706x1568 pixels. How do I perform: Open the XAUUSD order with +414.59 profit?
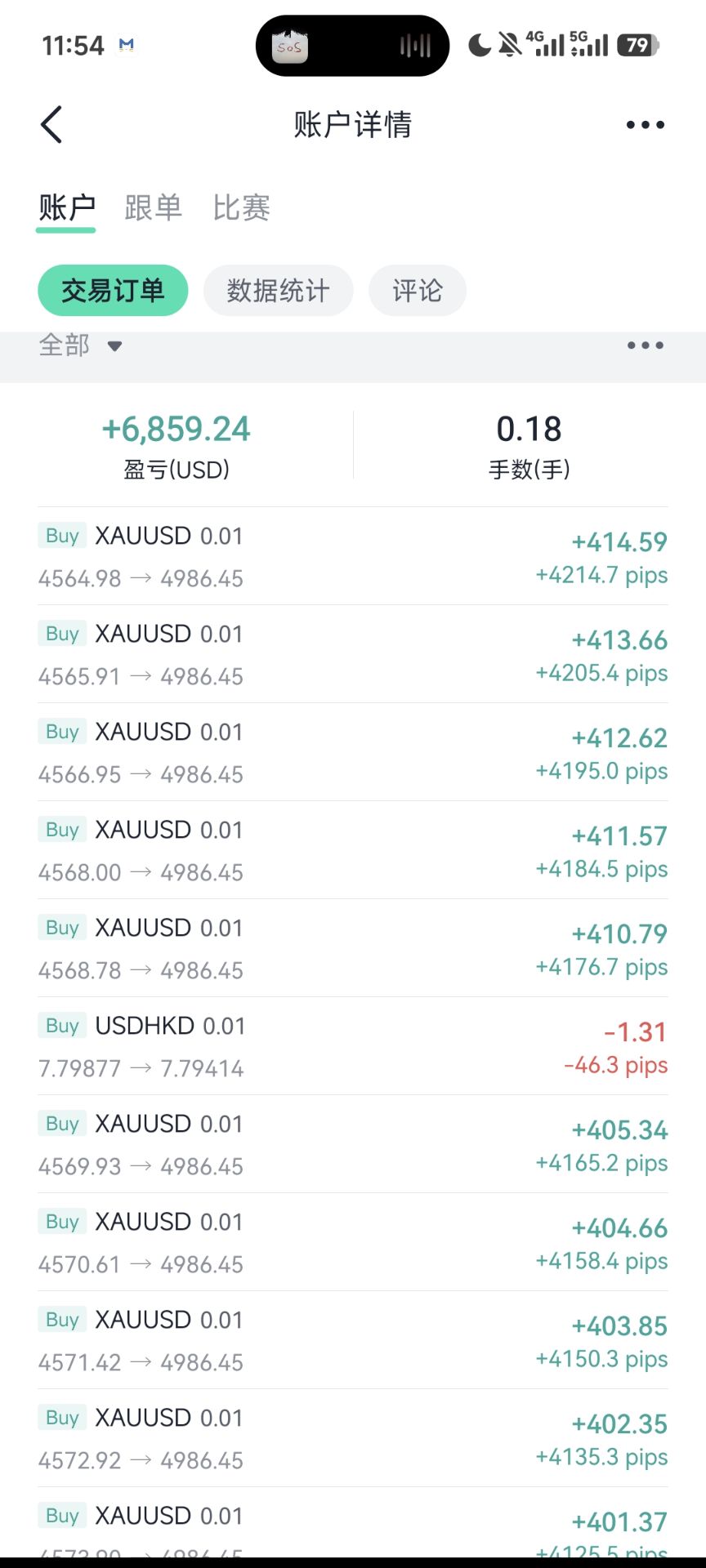[353, 556]
